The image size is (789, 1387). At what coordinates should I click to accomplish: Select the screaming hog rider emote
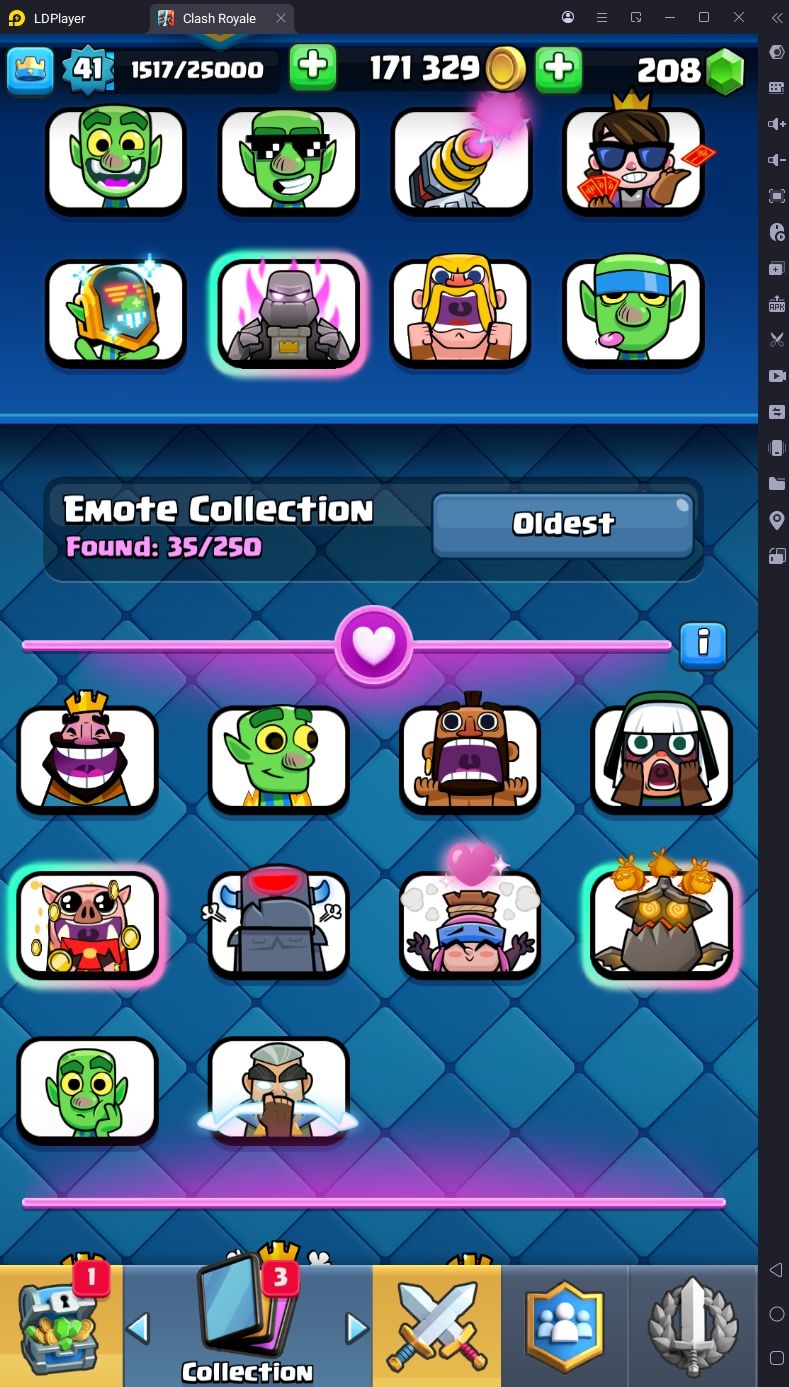coord(470,759)
